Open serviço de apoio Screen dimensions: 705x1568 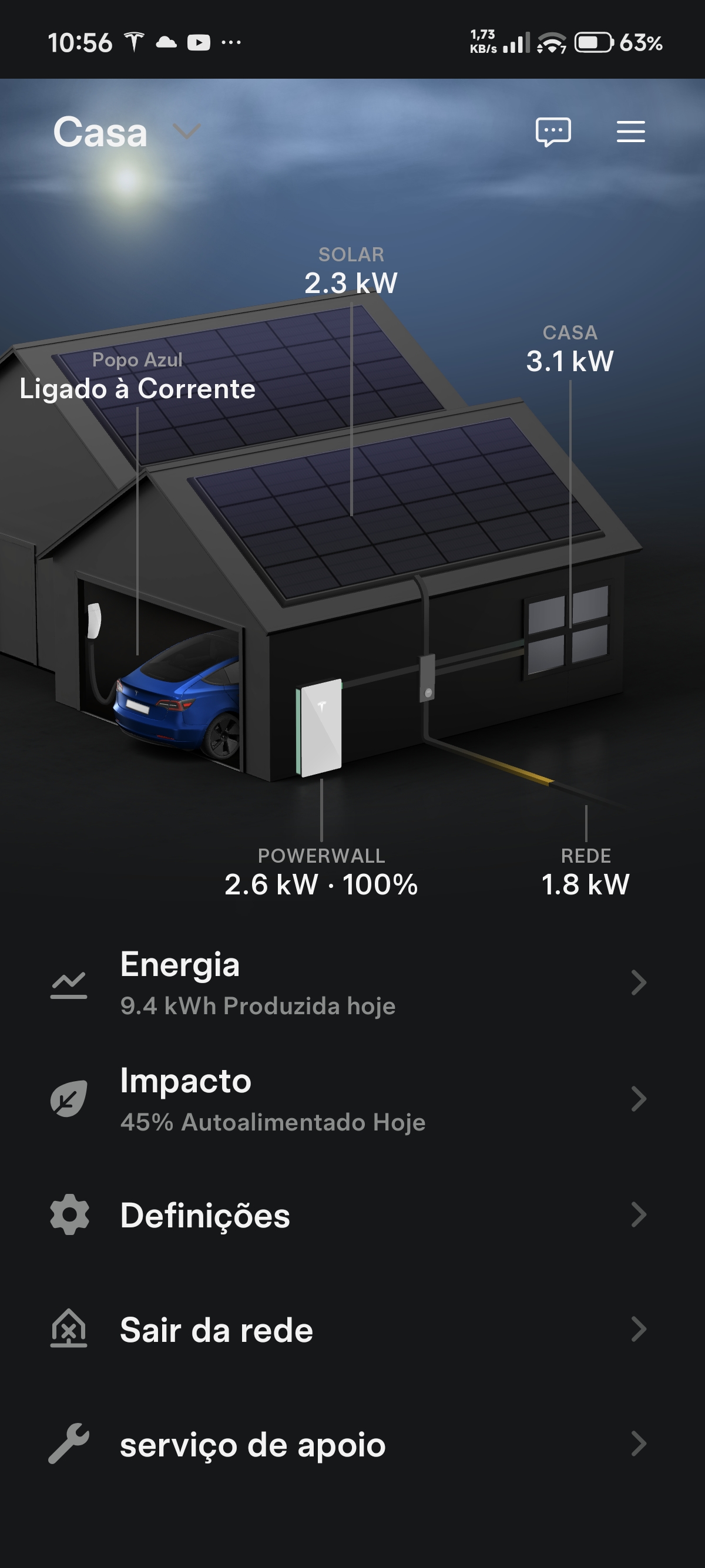click(x=347, y=1445)
